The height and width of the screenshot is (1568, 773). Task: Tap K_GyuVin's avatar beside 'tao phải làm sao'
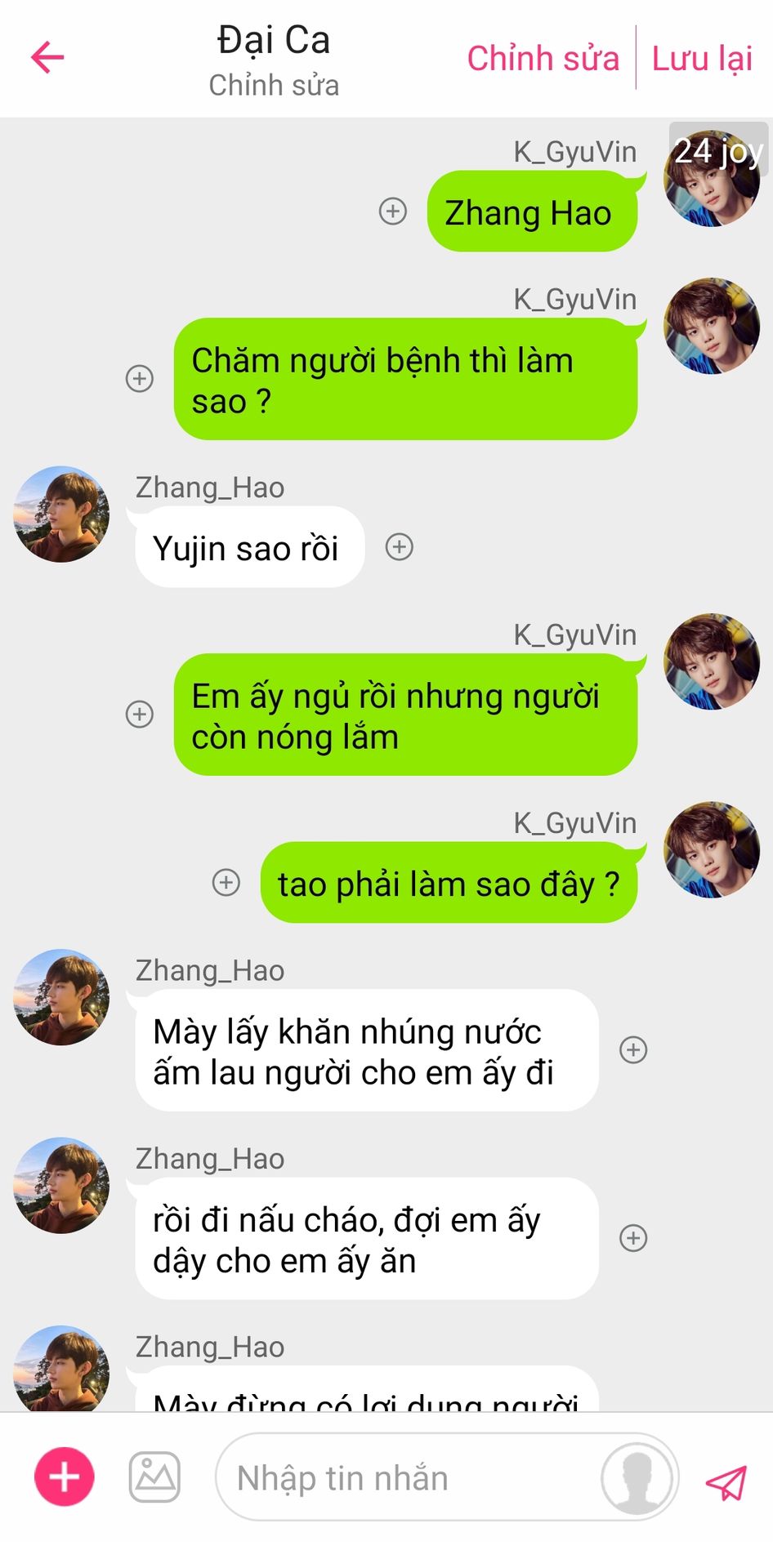712,849
